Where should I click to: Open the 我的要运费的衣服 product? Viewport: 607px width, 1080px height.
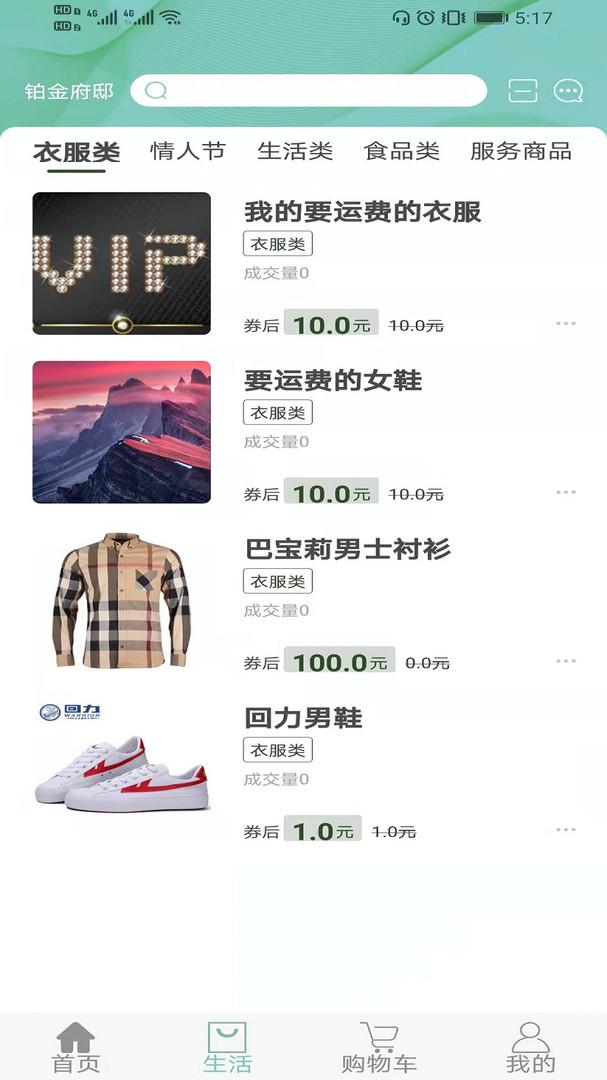tap(363, 211)
